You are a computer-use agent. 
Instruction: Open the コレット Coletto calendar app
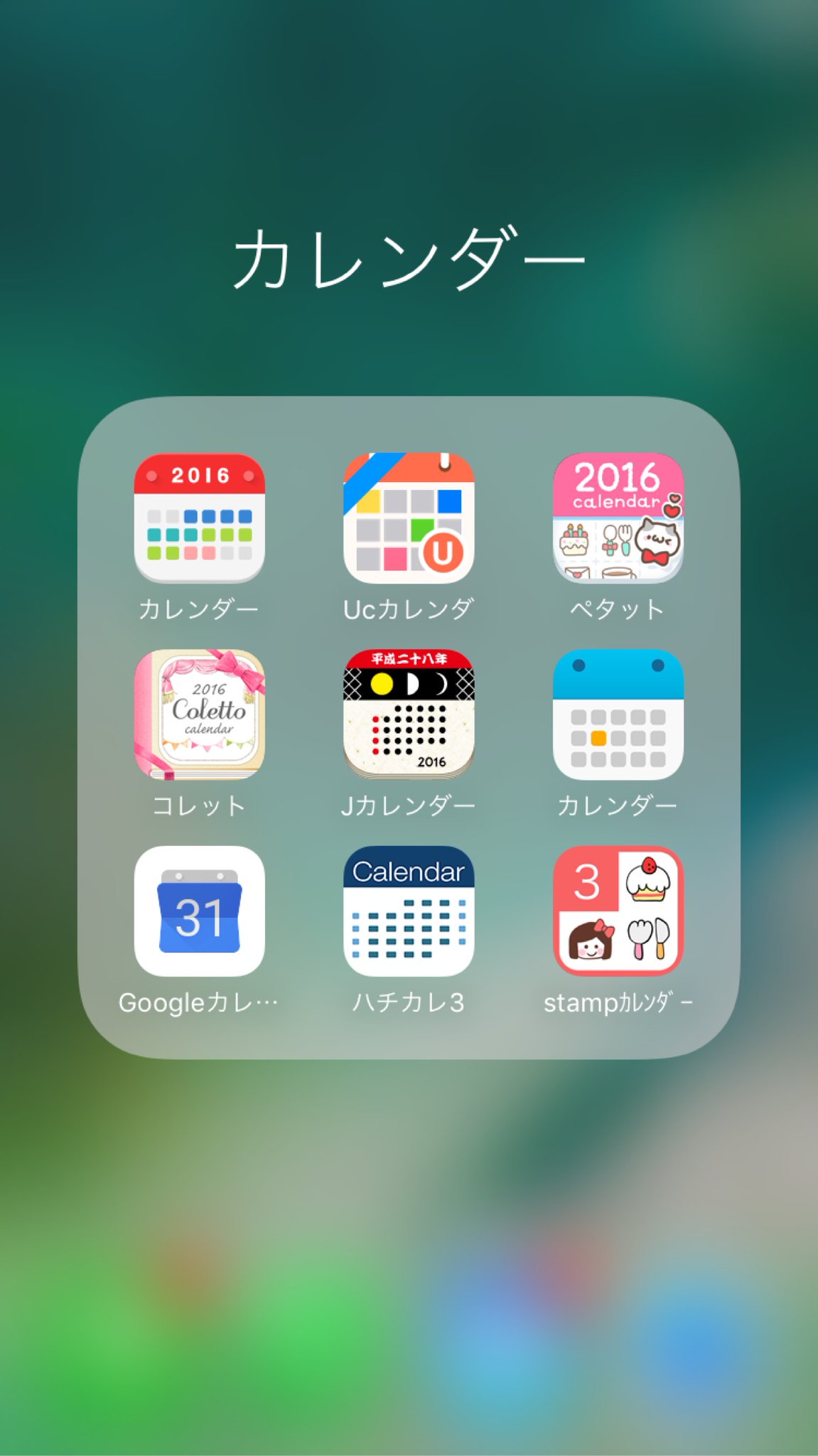199,714
